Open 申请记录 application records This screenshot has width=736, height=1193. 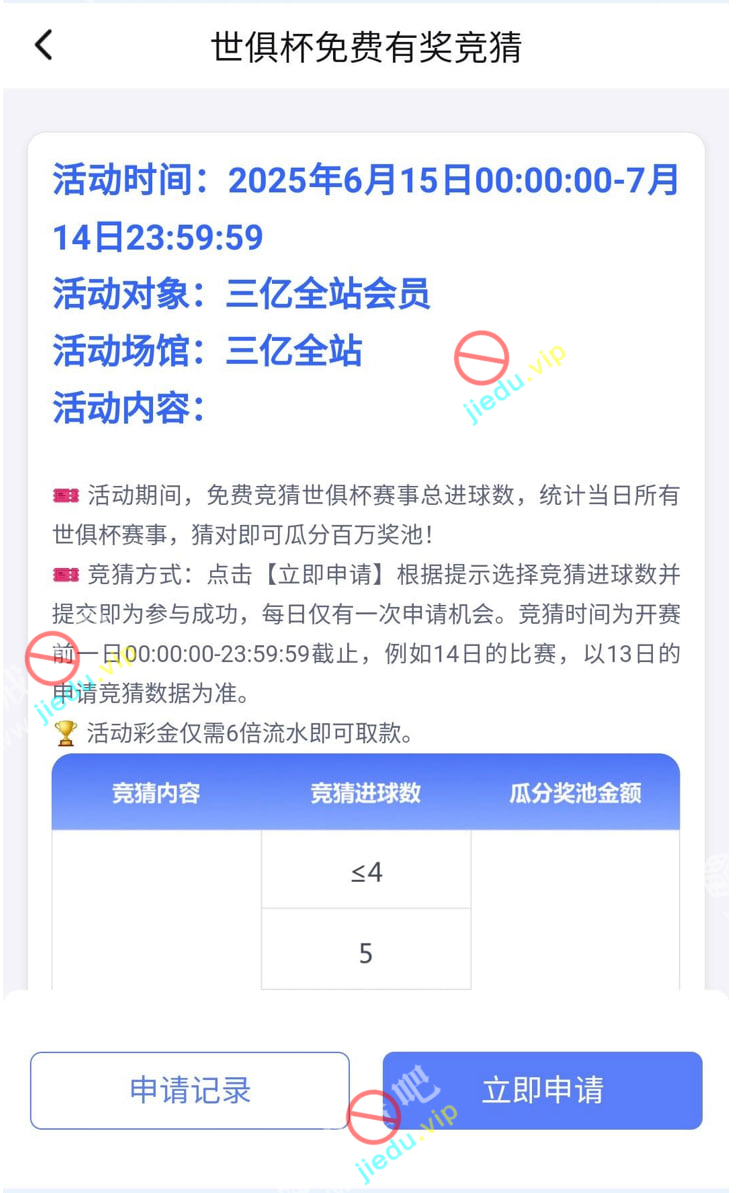[x=190, y=1091]
